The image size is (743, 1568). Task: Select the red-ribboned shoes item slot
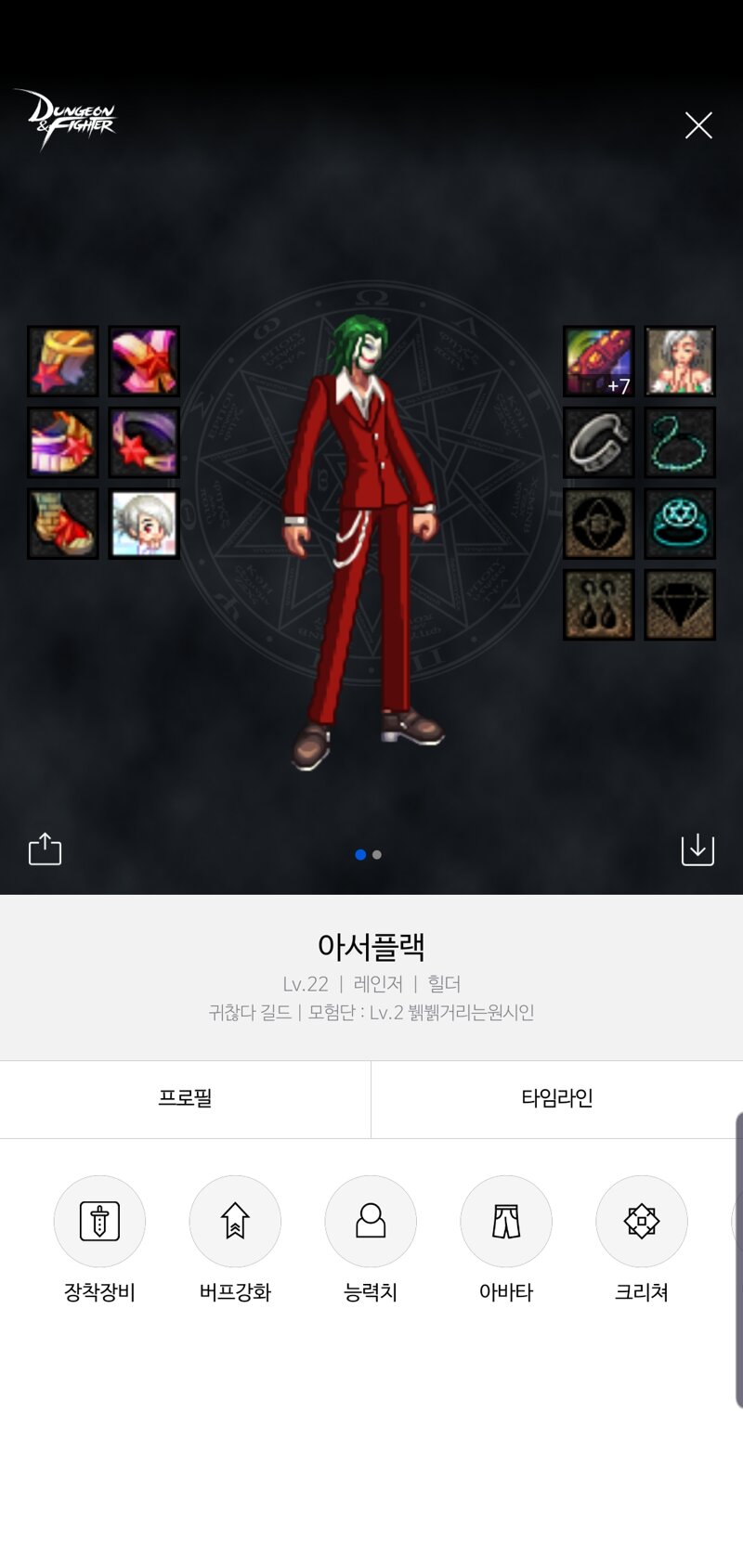(x=63, y=524)
